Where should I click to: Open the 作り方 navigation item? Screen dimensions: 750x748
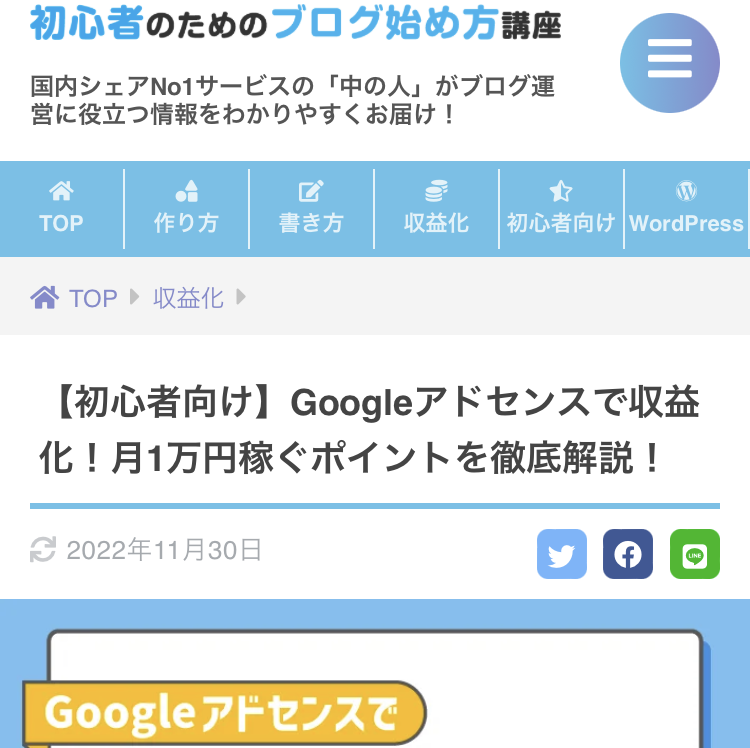click(x=186, y=208)
